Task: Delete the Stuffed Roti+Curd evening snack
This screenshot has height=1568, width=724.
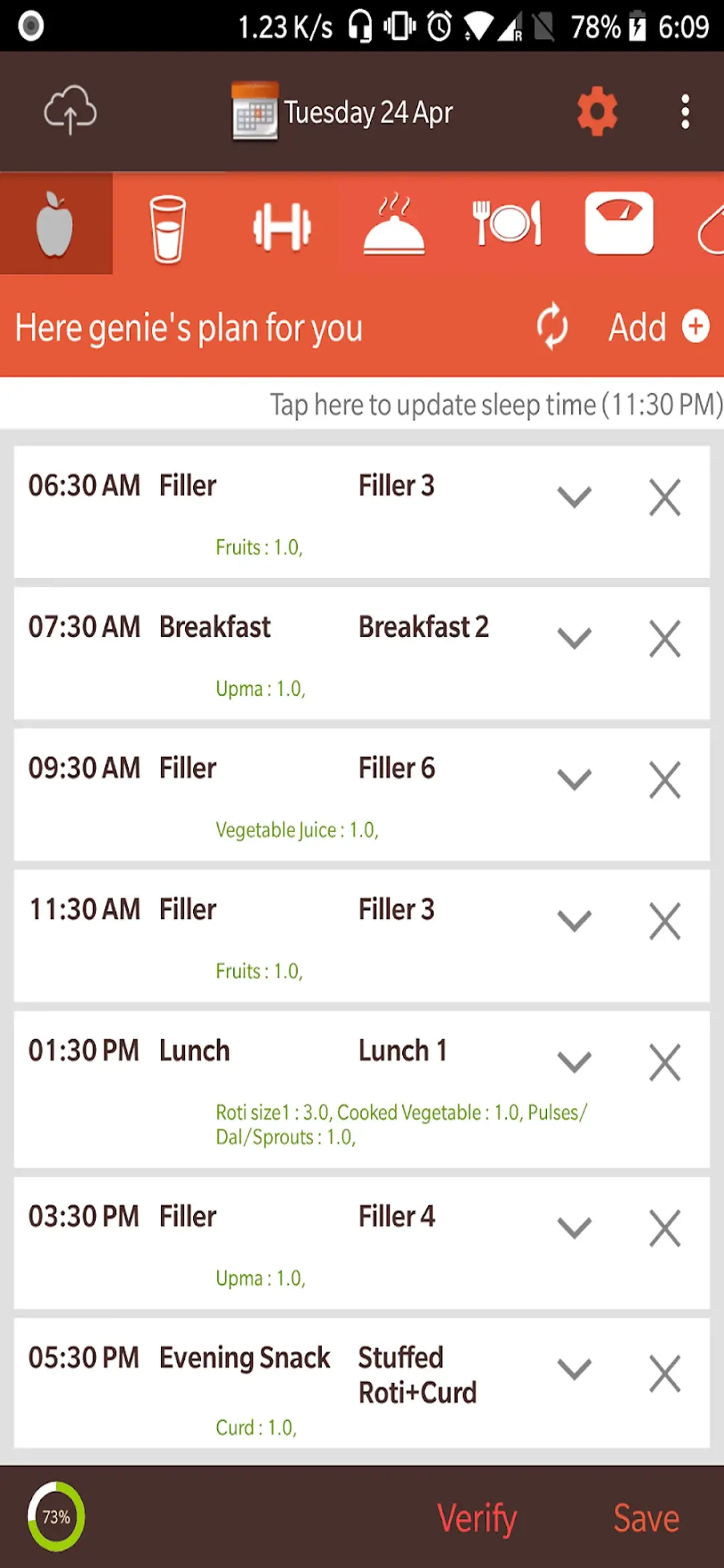Action: click(x=665, y=1370)
